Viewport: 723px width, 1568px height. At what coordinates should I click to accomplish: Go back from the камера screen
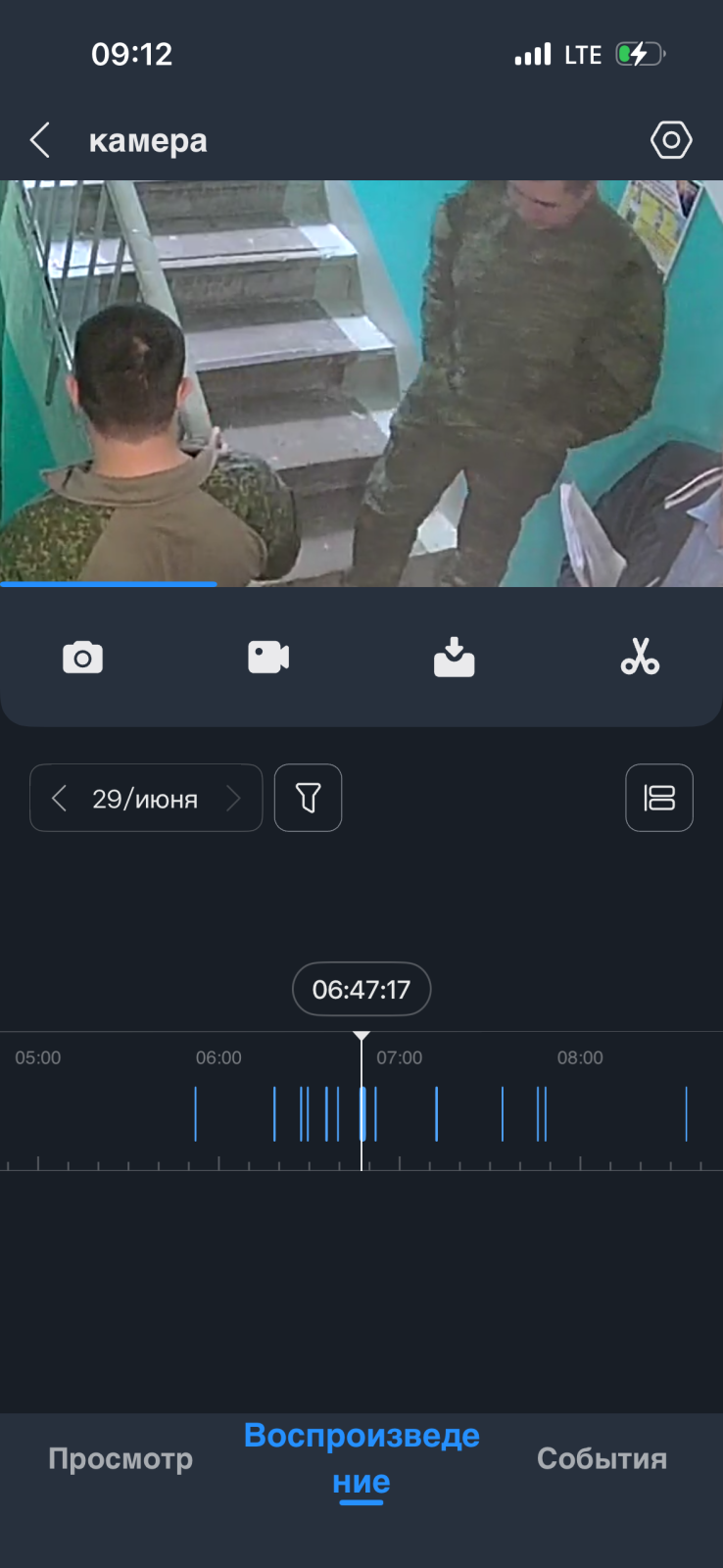pos(40,141)
